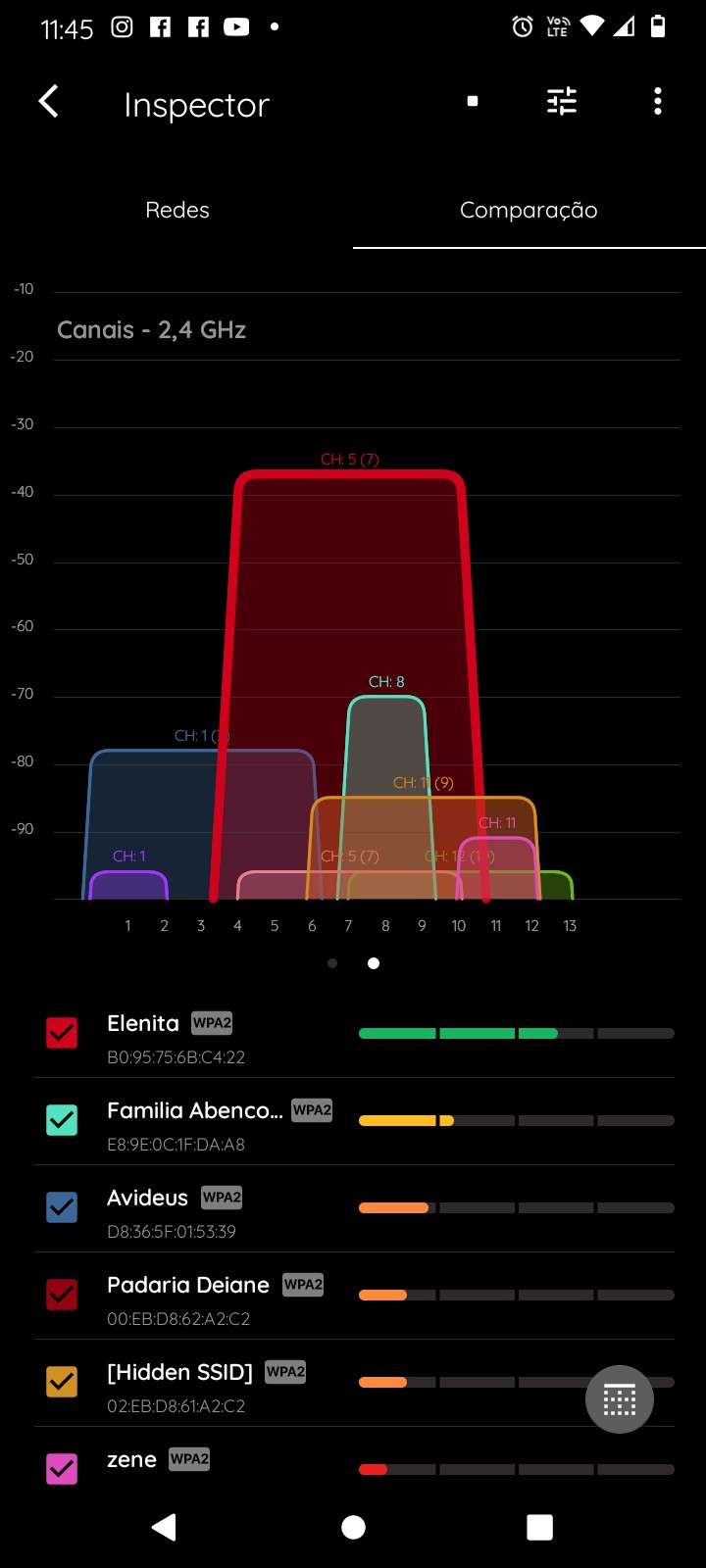
Task: Tap the system home button
Action: pyautogui.click(x=353, y=1527)
